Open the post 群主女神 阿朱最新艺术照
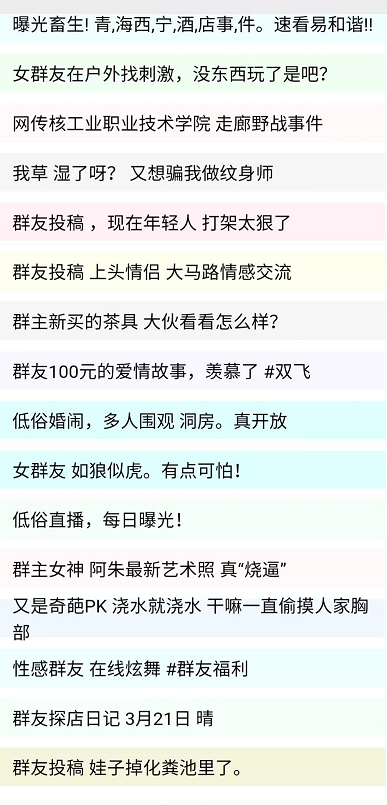This screenshot has height=805, width=387. (194, 569)
